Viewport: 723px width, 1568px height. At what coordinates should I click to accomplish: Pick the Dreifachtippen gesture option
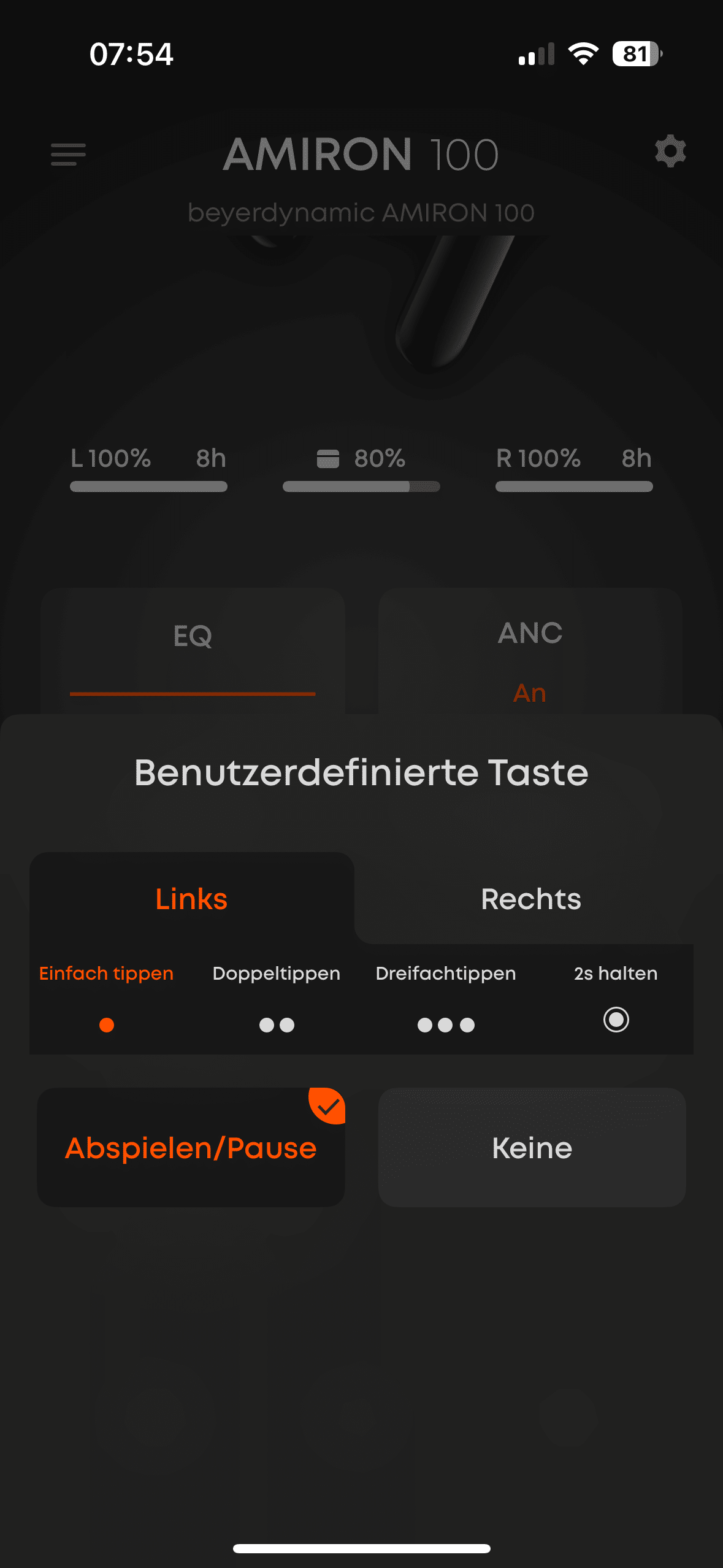(446, 997)
